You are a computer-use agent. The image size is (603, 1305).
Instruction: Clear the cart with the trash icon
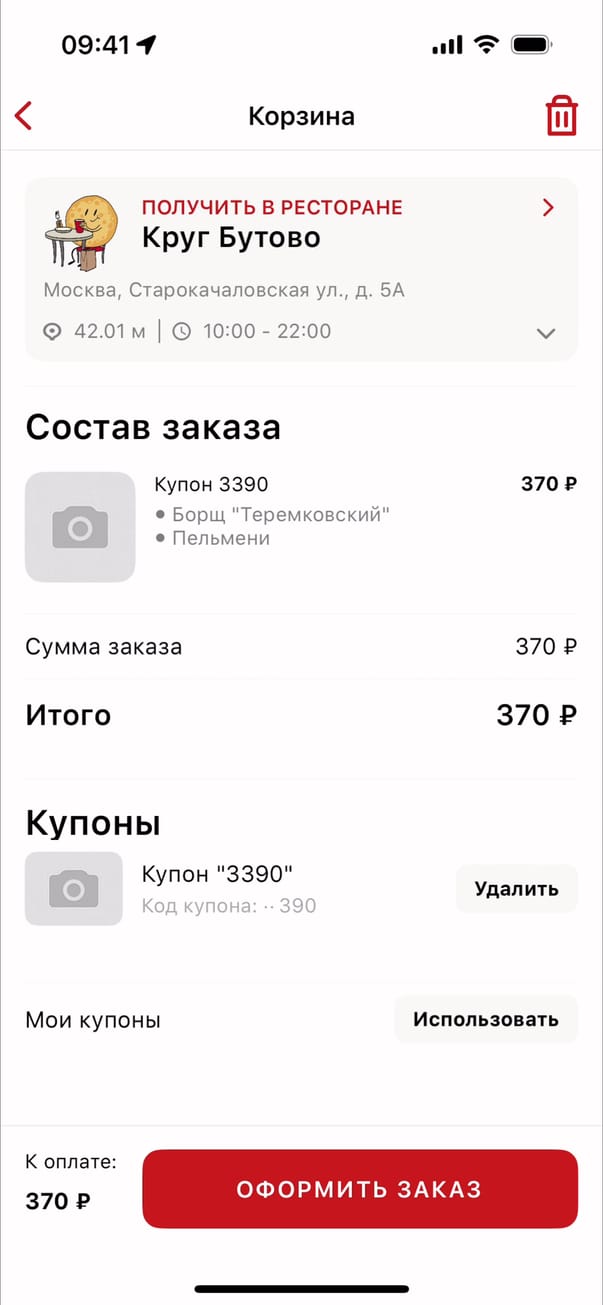561,116
